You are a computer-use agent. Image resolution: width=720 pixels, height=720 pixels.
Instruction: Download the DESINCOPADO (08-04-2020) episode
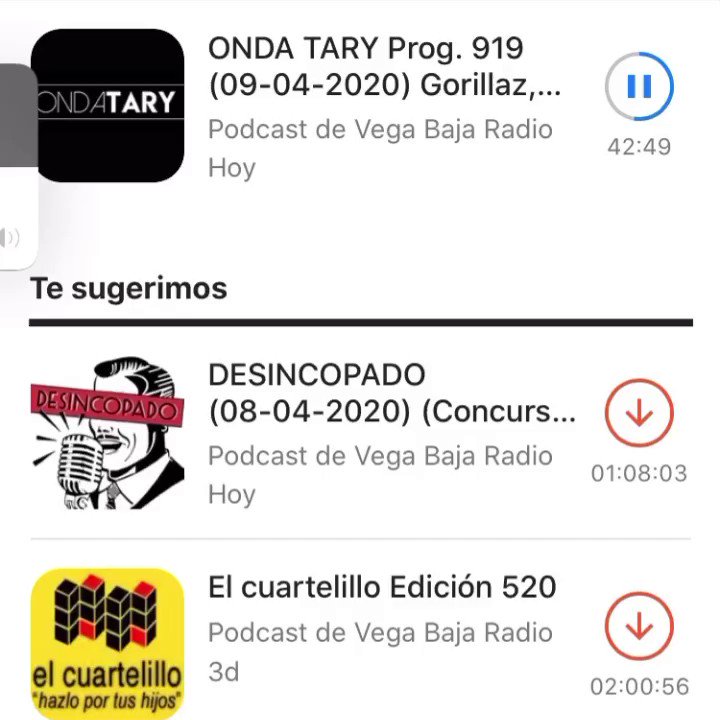click(x=639, y=413)
